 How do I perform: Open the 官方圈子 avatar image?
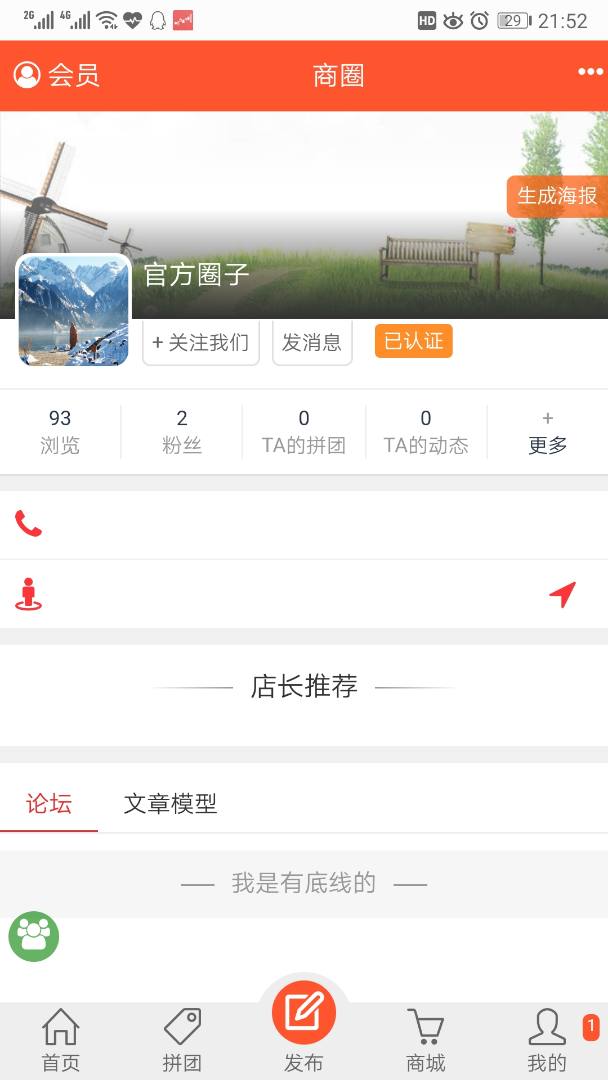pyautogui.click(x=73, y=310)
